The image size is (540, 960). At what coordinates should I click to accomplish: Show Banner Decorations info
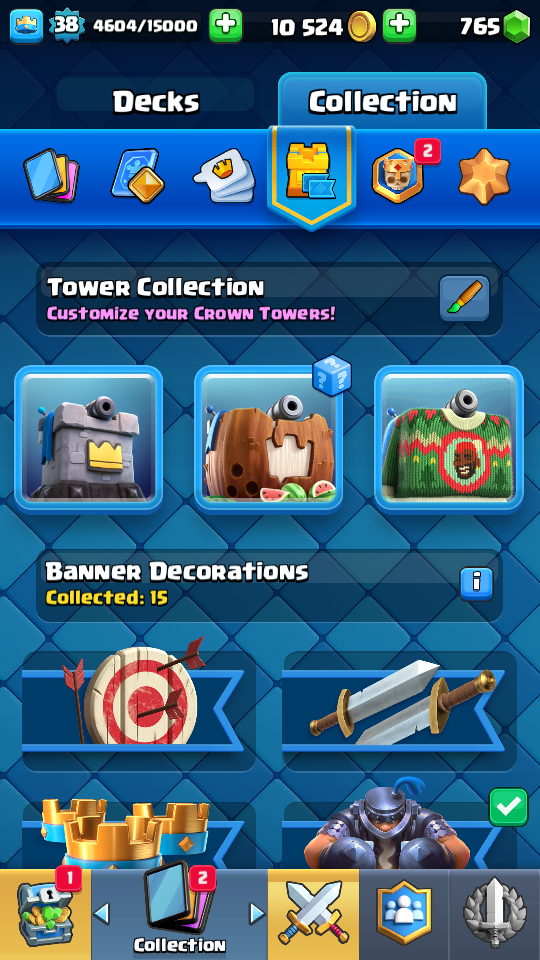477,584
